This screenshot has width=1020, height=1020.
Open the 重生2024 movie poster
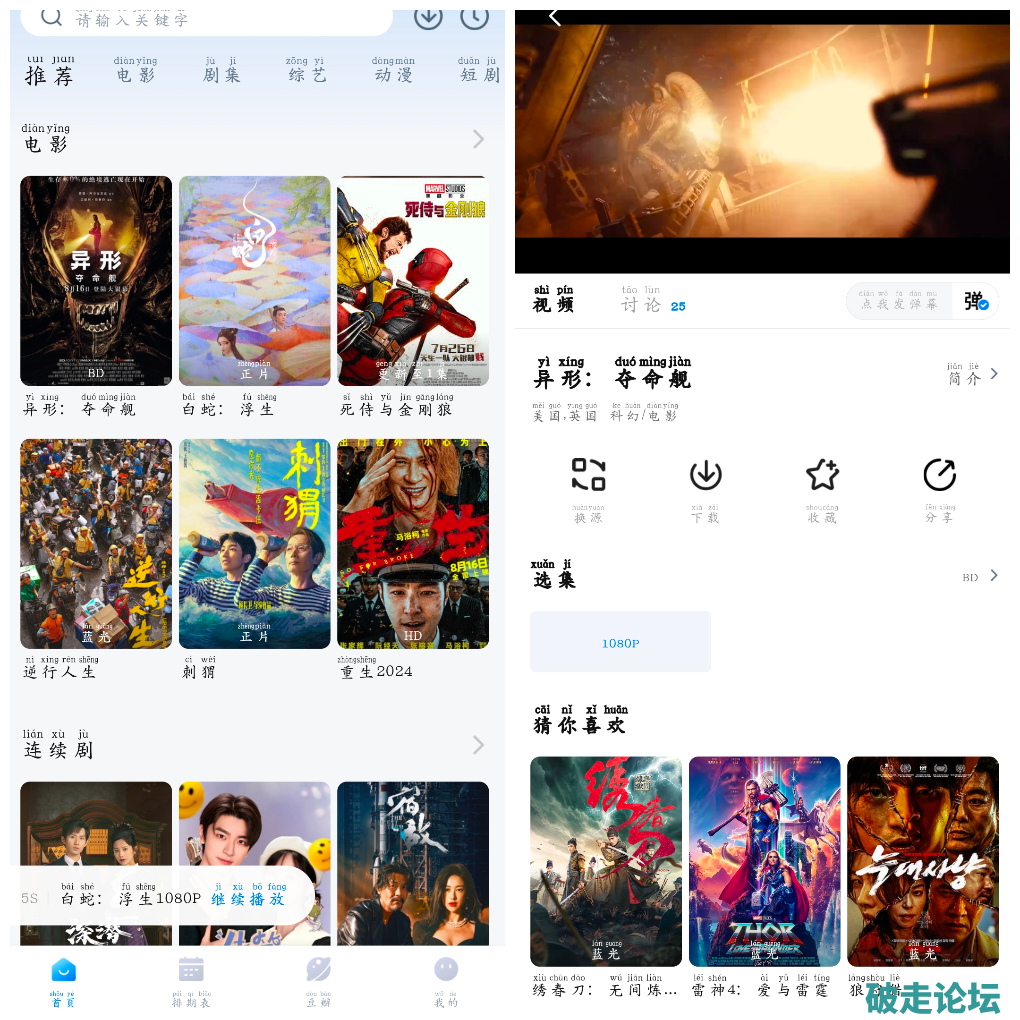click(413, 544)
